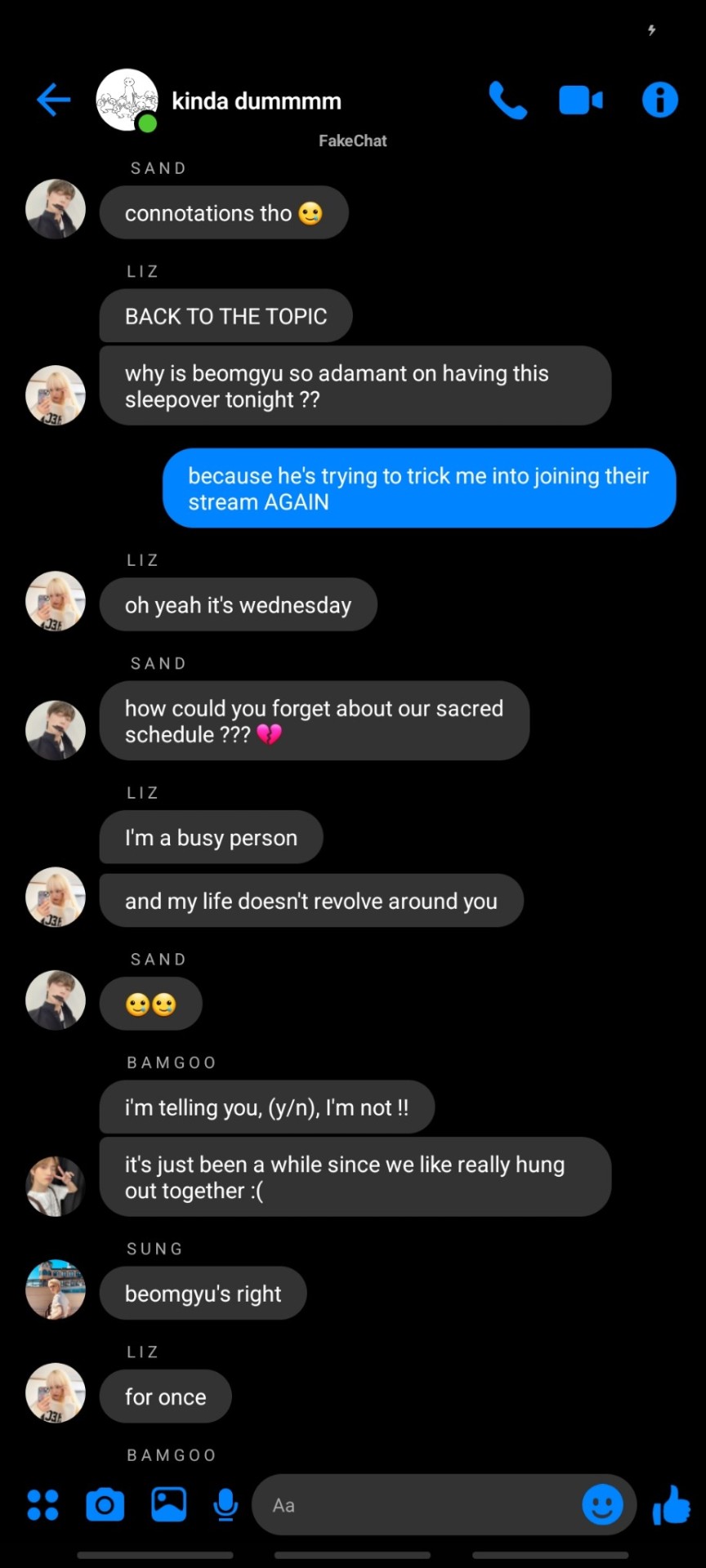
Task: Open the emoji picker in the message field
Action: pos(602,1504)
